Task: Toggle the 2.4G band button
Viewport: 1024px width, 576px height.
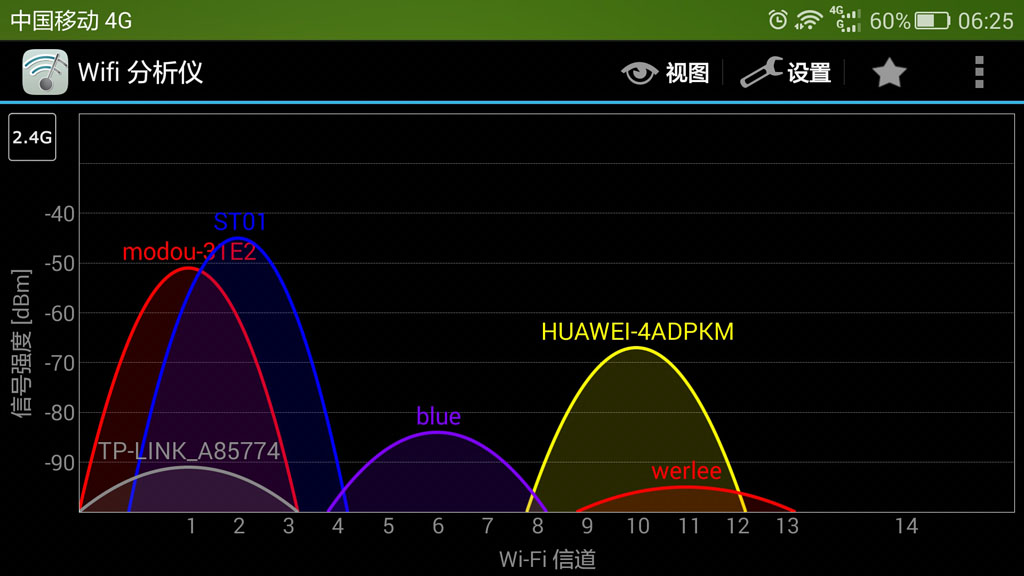Action: (32, 138)
